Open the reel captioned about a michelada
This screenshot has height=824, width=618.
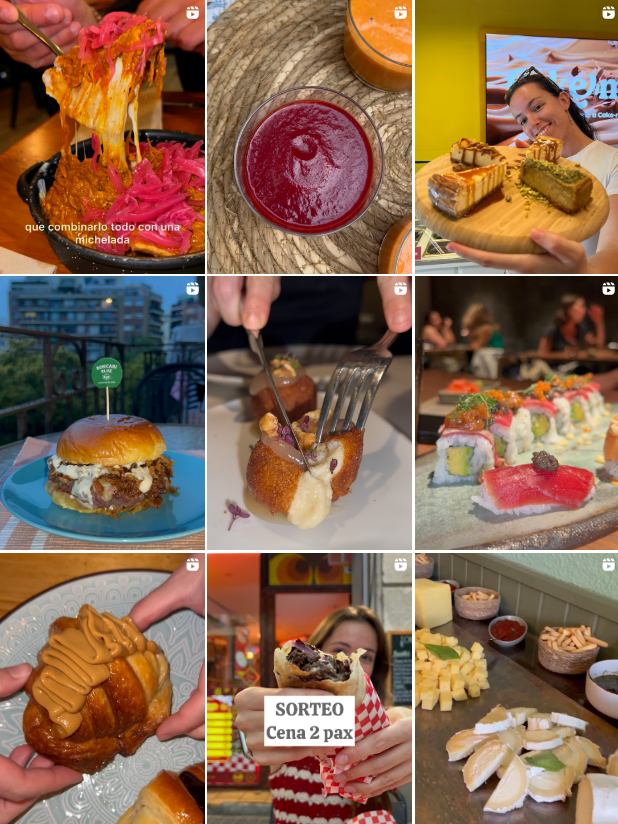(x=102, y=136)
